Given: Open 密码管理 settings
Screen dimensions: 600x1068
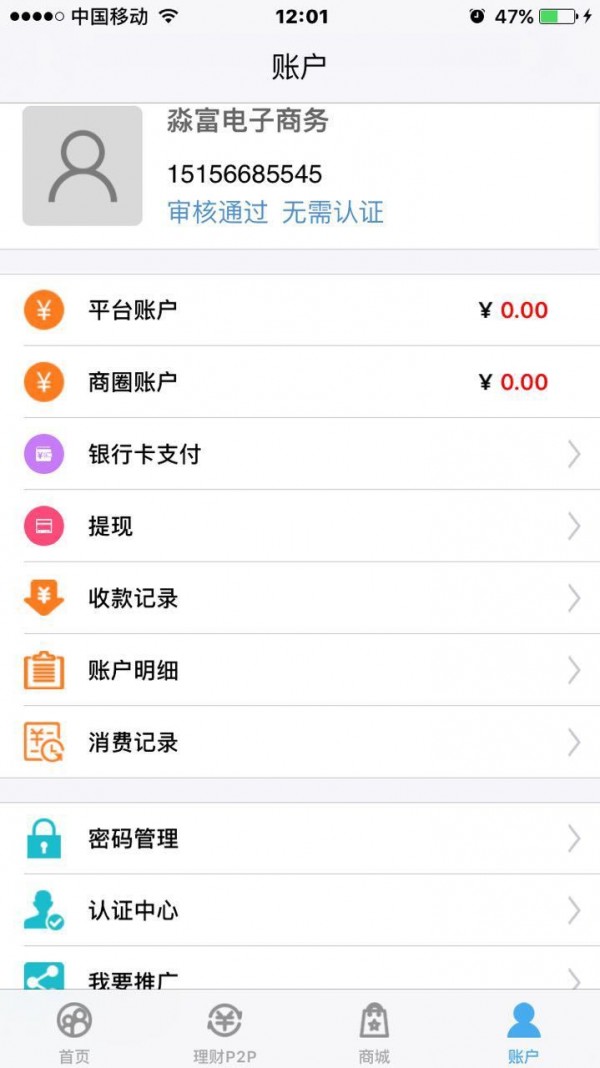Looking at the screenshot, I should (x=300, y=839).
